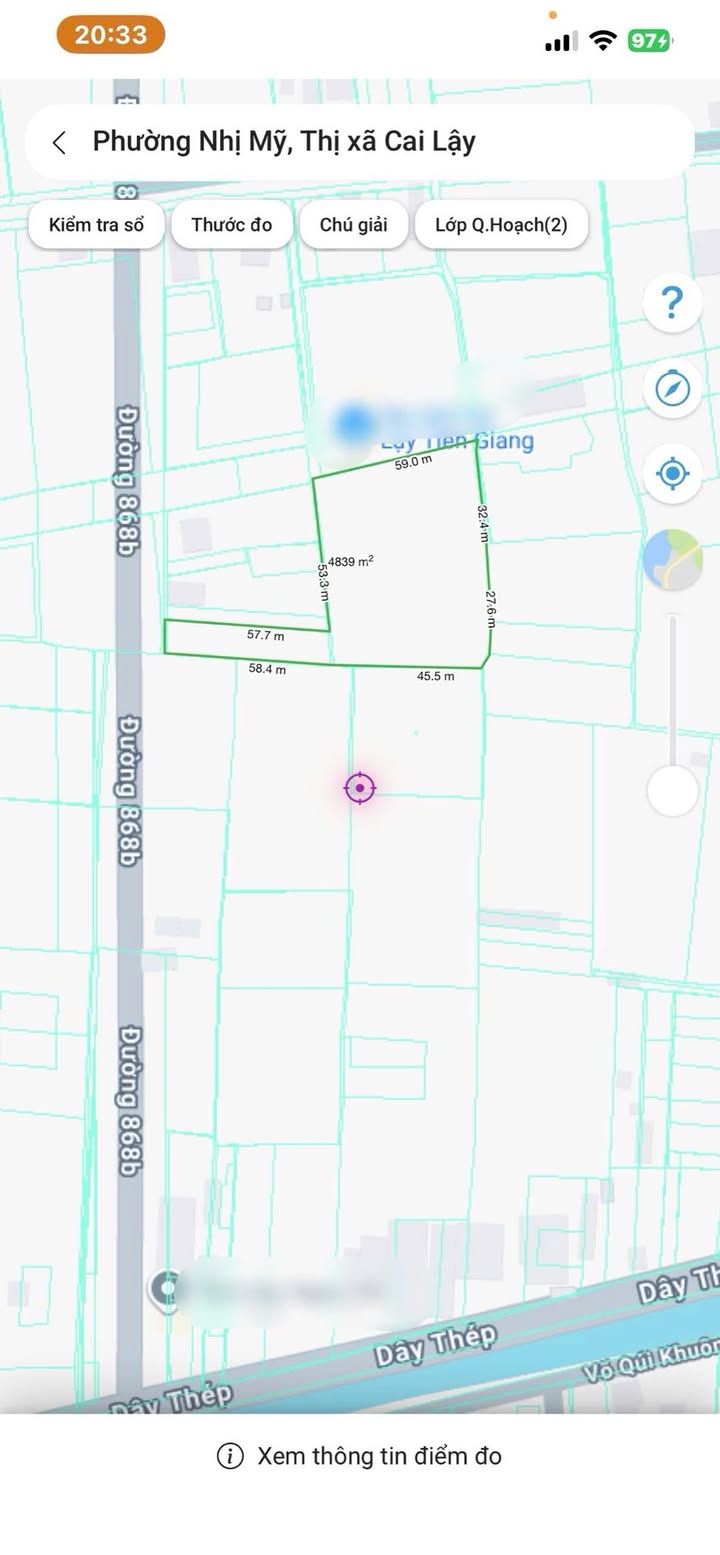
Task: Open Xem thông tin điểm đo
Action: point(360,1456)
